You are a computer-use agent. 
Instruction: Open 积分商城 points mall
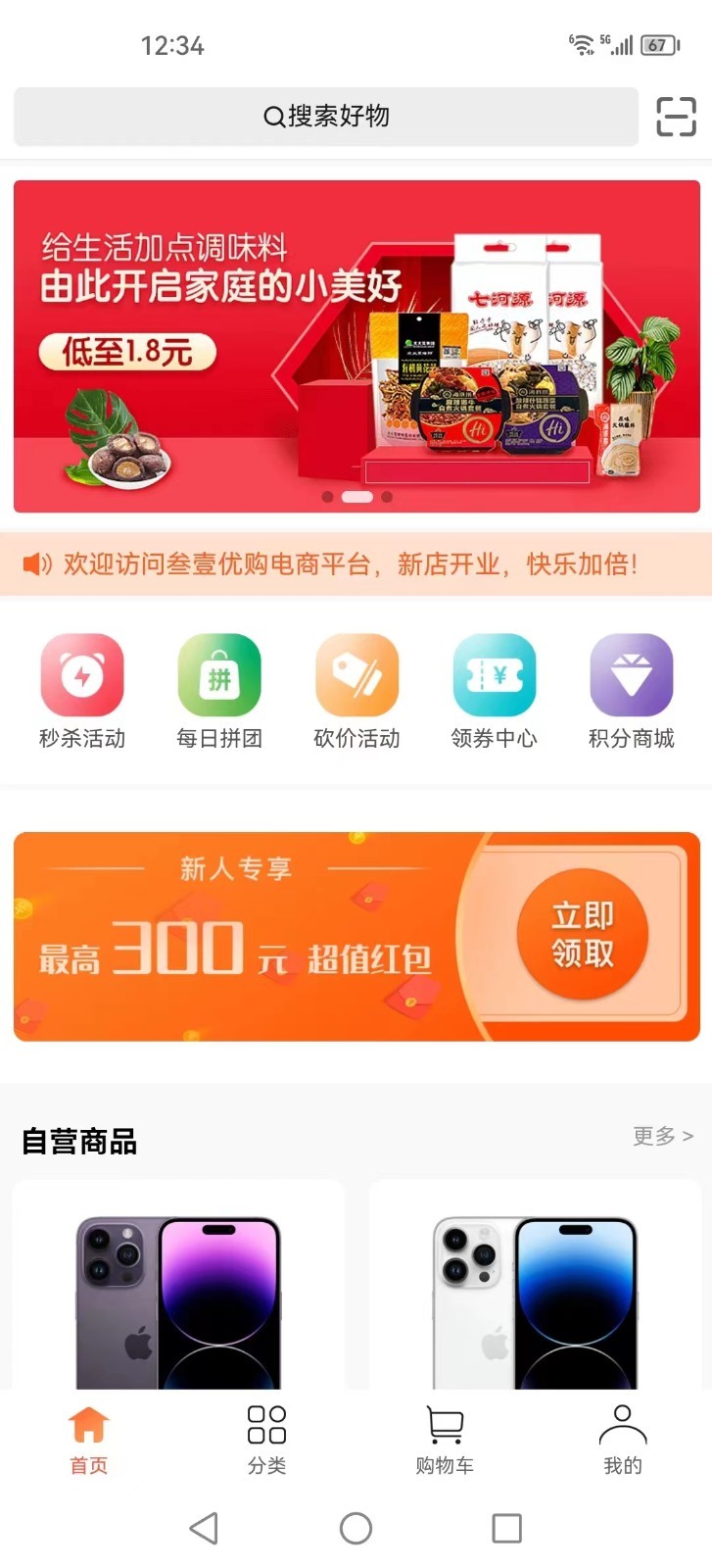pos(631,692)
